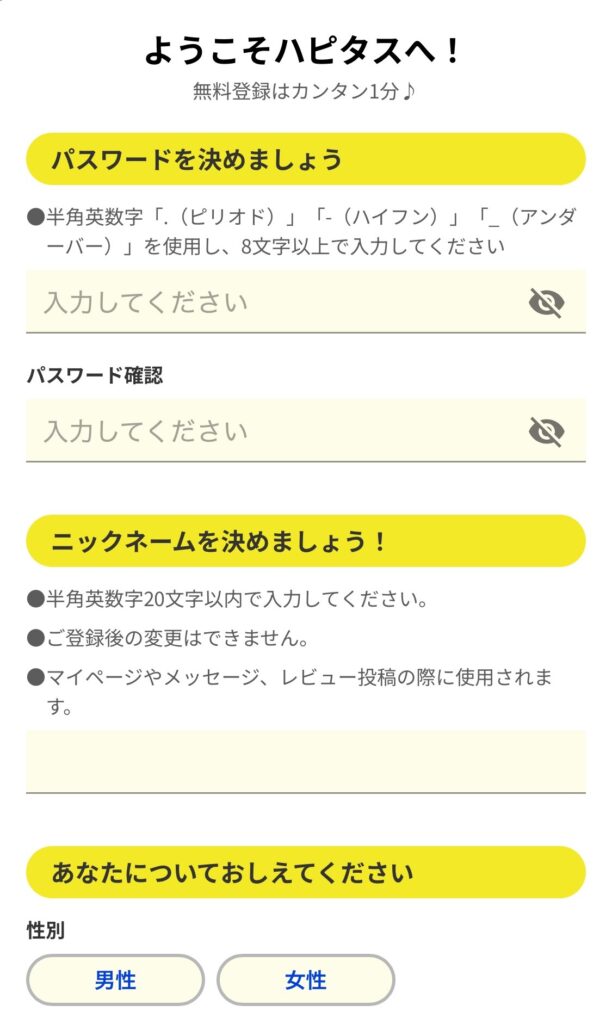Choose 女性 as gender

305,980
